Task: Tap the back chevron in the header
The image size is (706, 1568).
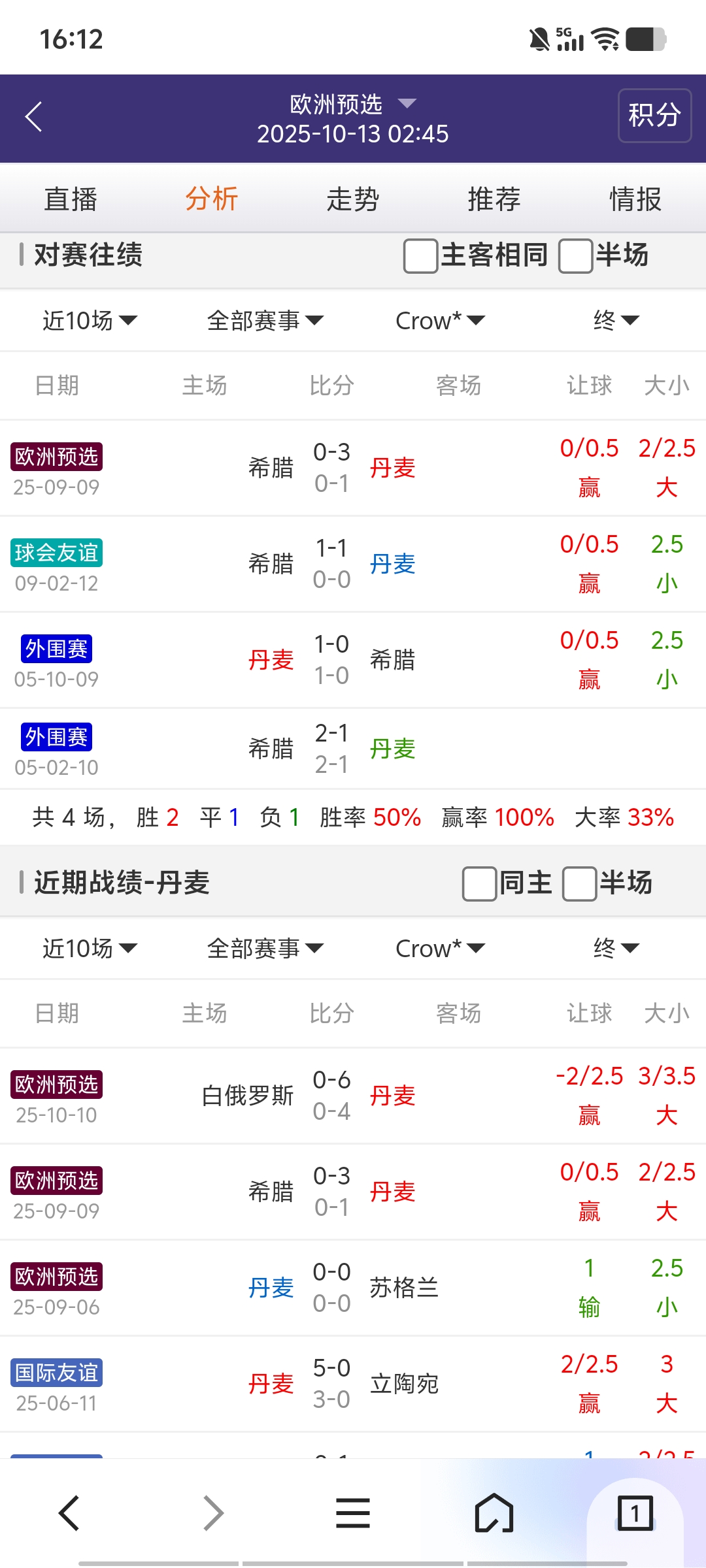Action: [33, 118]
